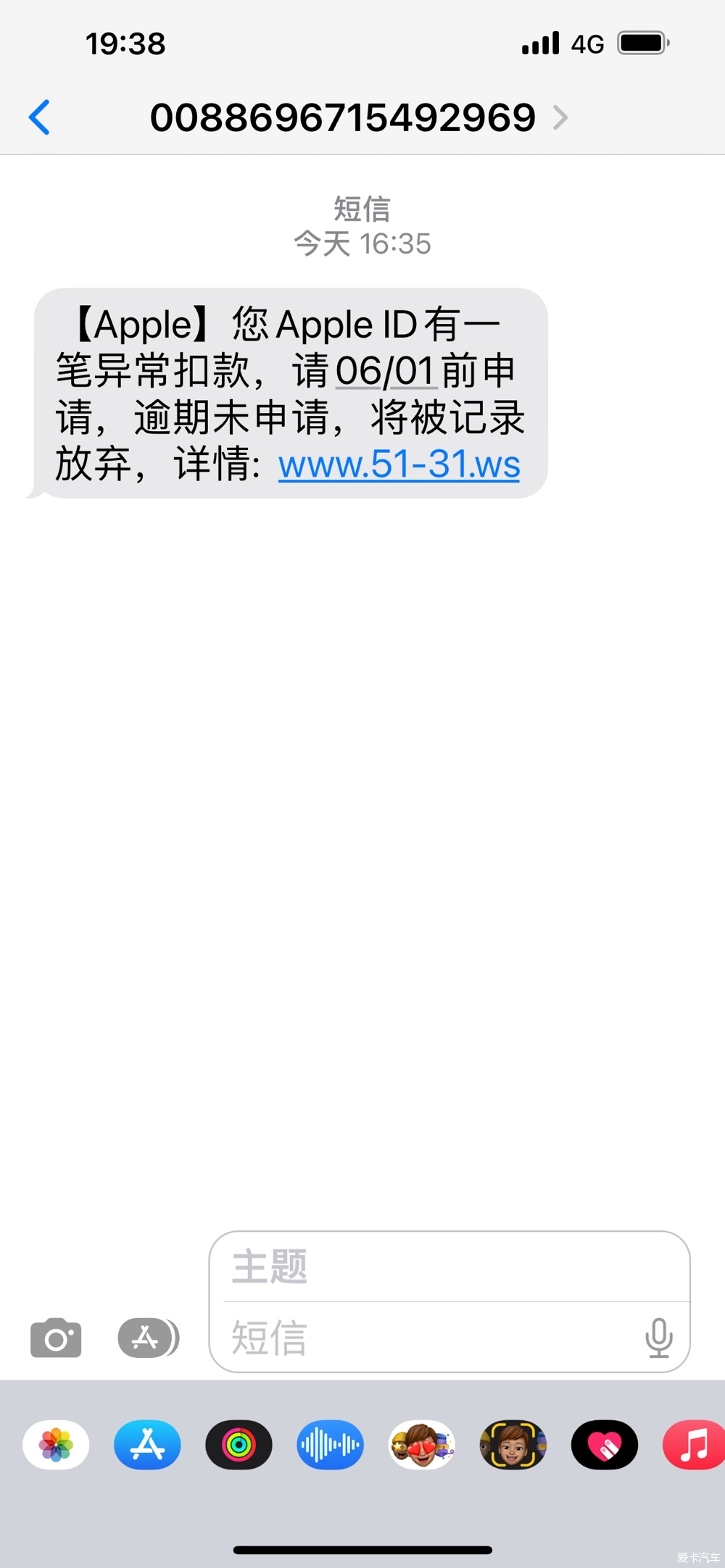The height and width of the screenshot is (1568, 725).
Task: Focus the 主题 subject field
Action: tap(449, 1267)
